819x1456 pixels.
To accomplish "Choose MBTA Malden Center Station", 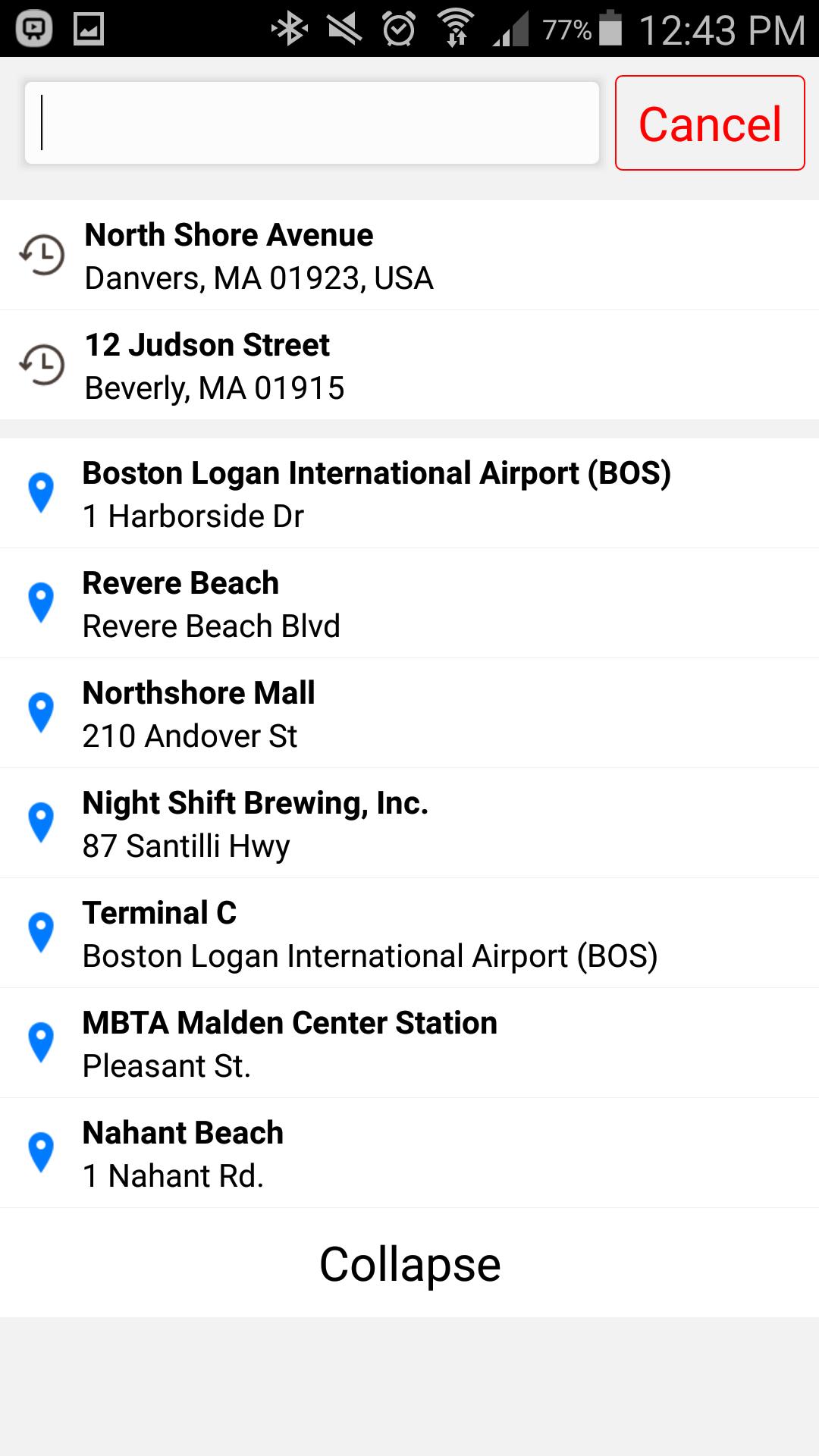I will click(409, 1043).
